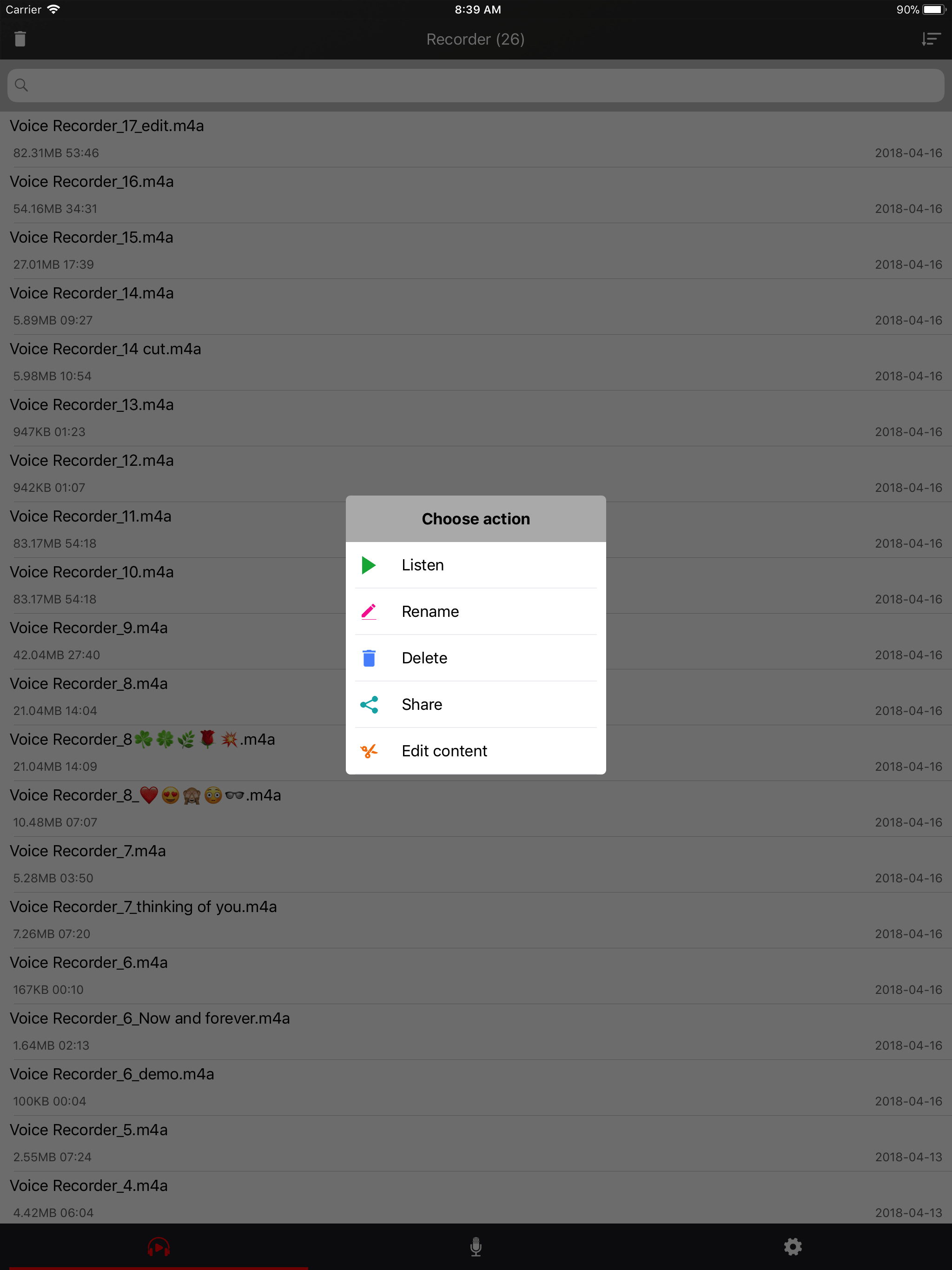Tap the green play icon next to Listen
Screen dimensions: 952x1270
coord(369,565)
